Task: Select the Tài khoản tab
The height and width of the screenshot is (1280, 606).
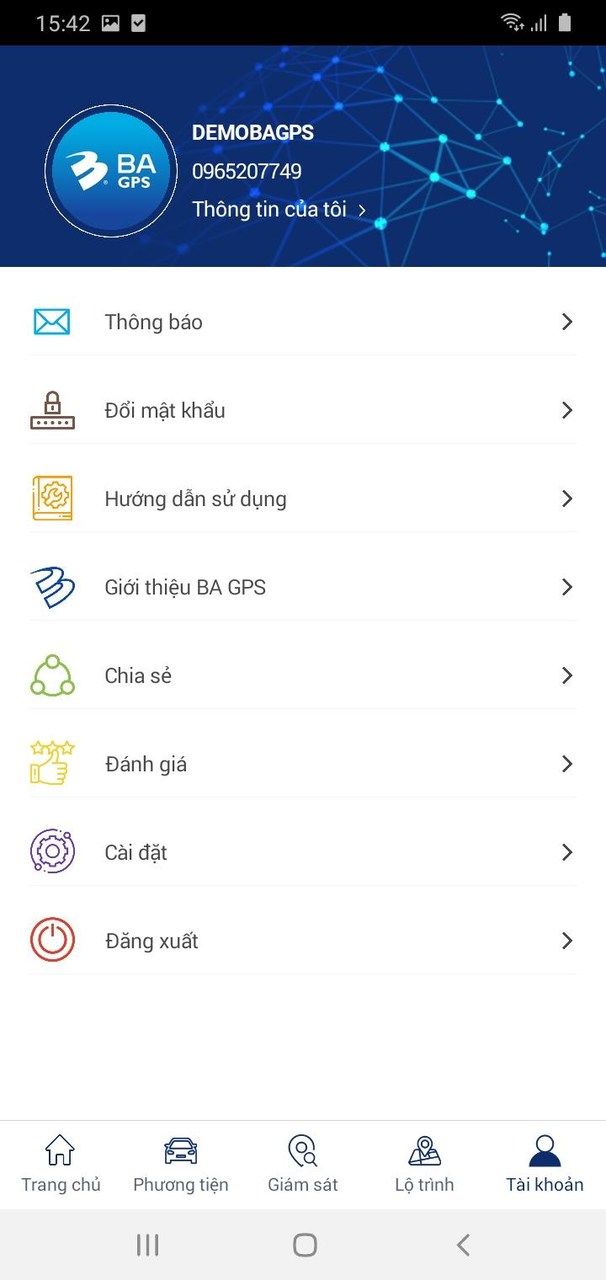Action: [x=544, y=1164]
